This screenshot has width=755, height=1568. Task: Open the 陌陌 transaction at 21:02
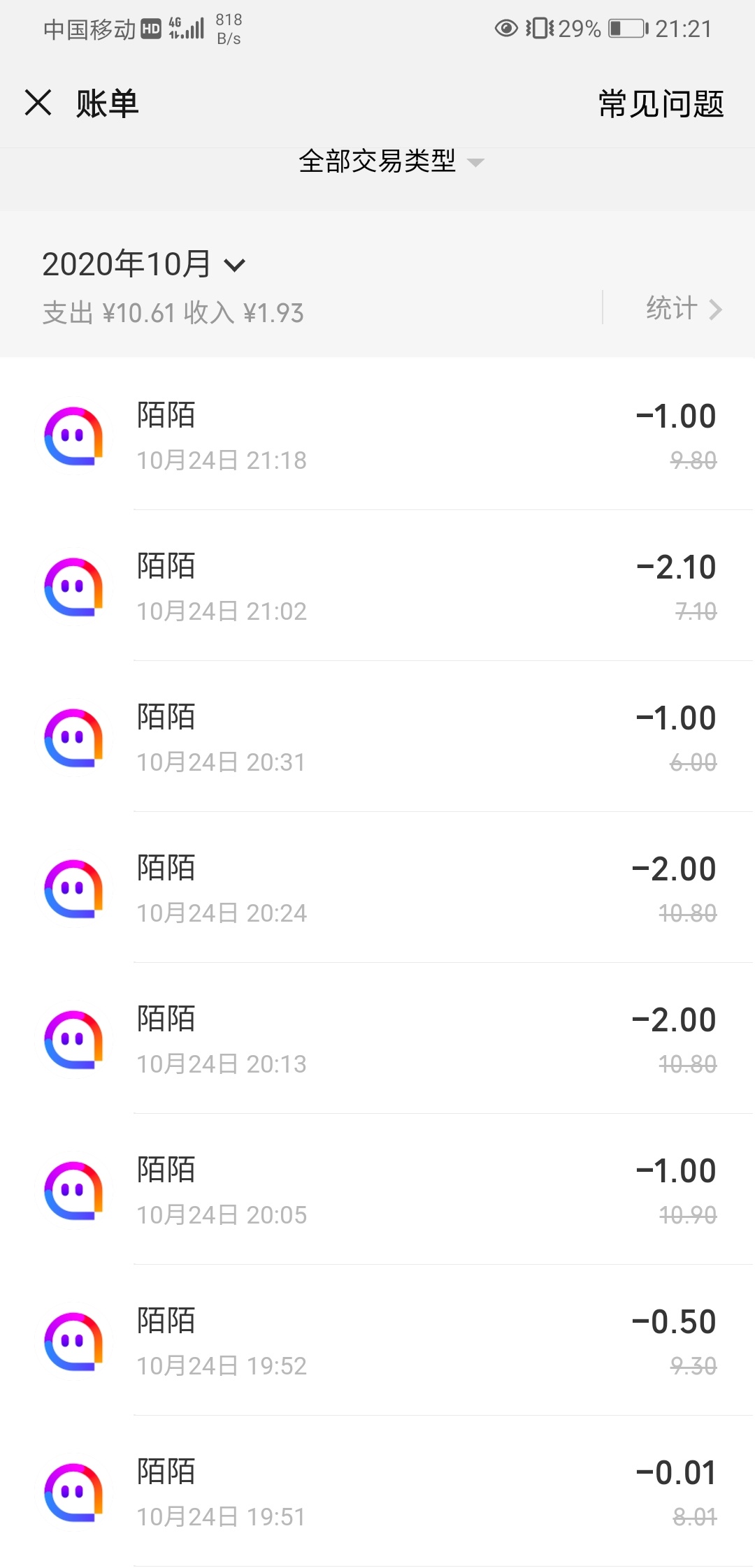(377, 586)
